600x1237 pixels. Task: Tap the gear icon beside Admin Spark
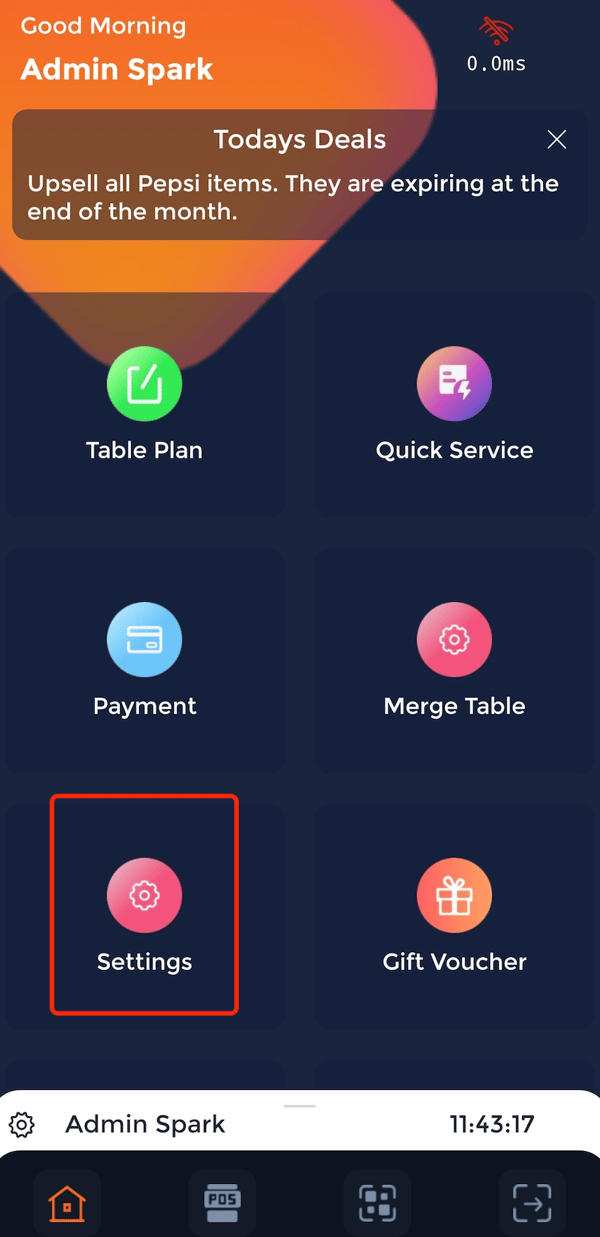(22, 1125)
